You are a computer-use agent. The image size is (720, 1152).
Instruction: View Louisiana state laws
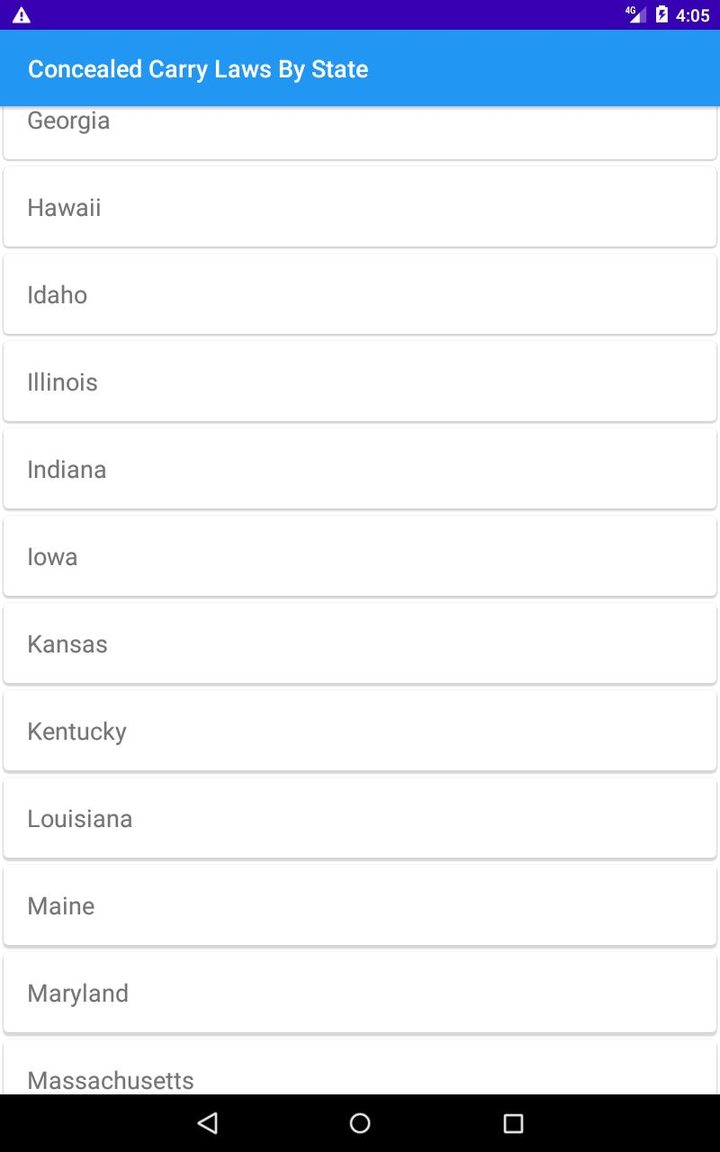360,818
